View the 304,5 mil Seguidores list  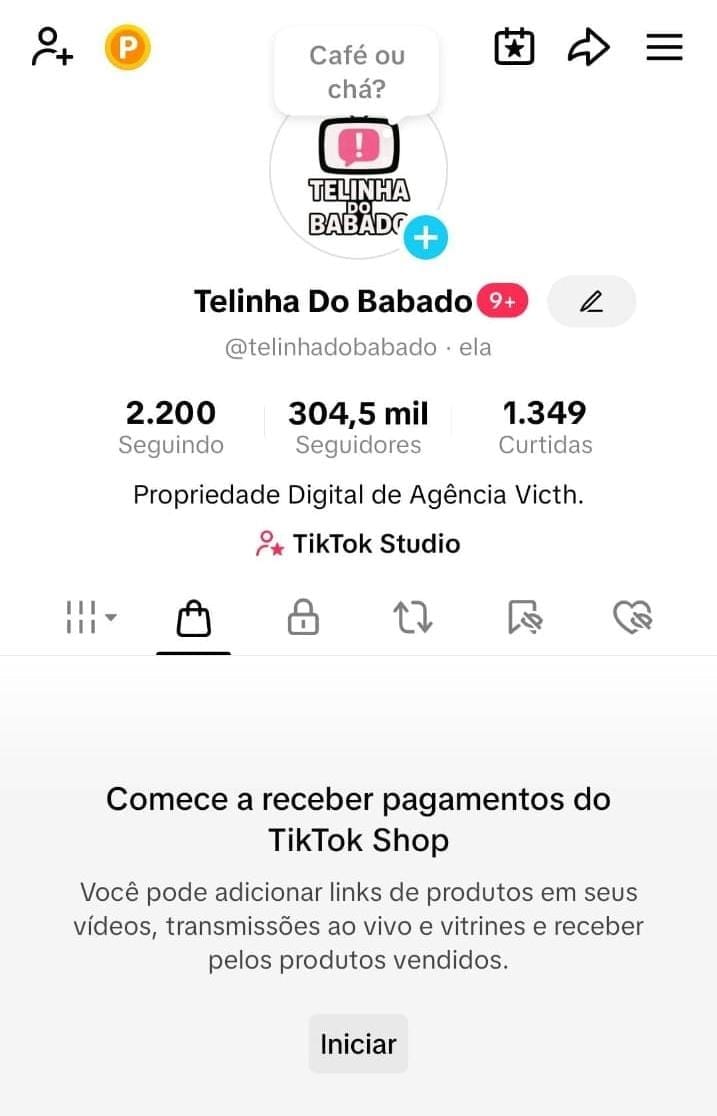(x=358, y=427)
